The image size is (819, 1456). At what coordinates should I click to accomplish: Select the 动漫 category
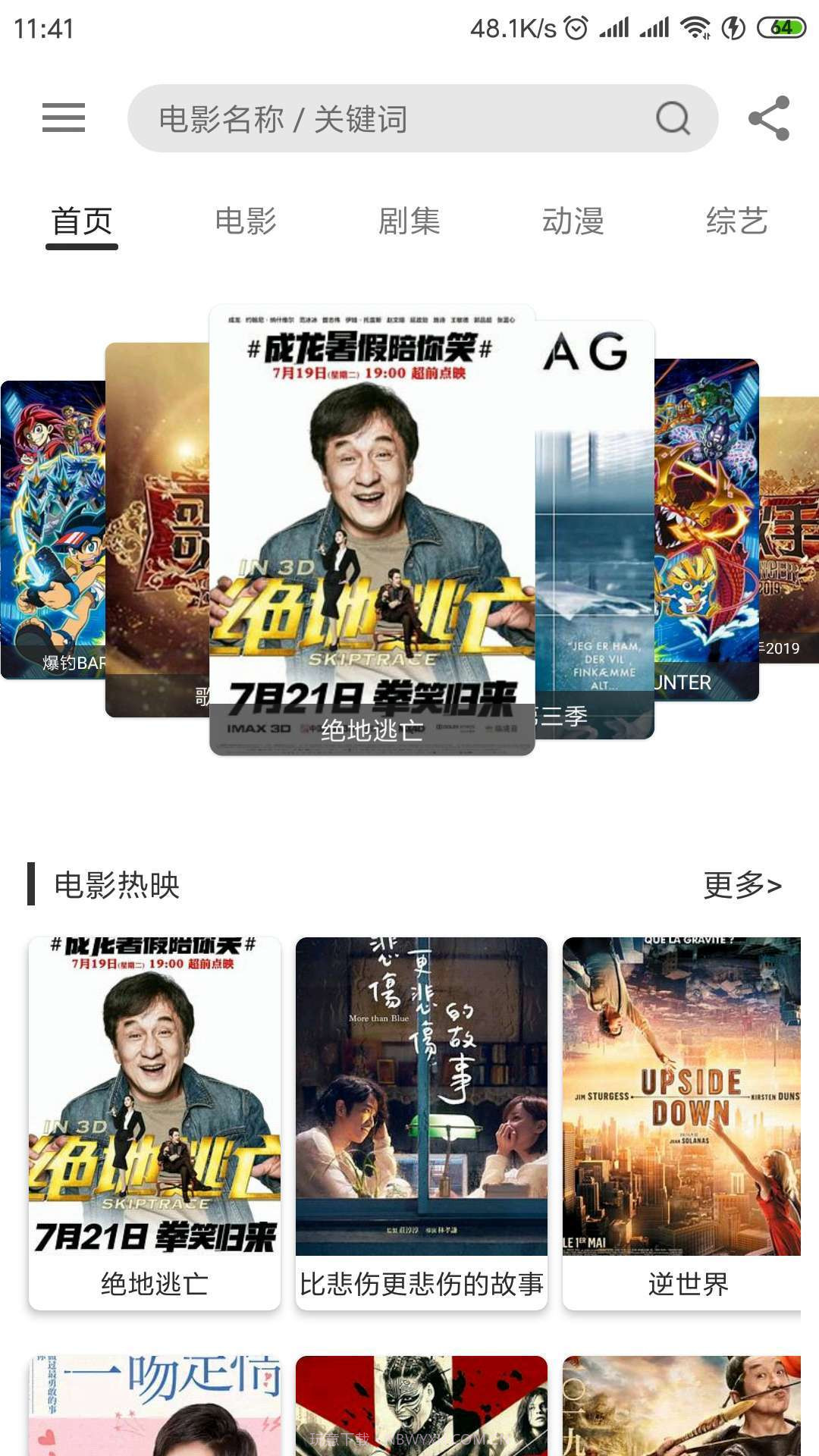pyautogui.click(x=573, y=221)
